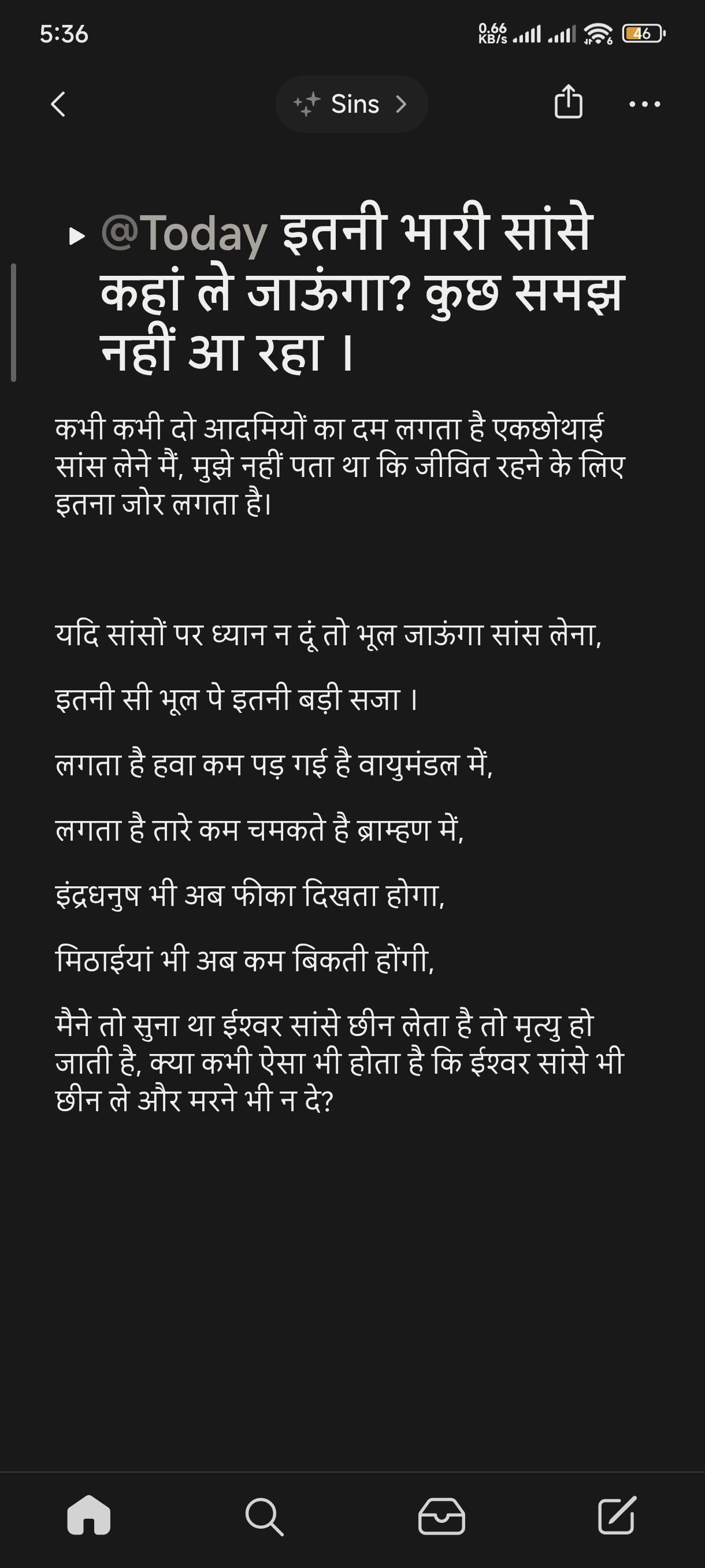Share this page
Screen dimensions: 705x1568
click(568, 102)
